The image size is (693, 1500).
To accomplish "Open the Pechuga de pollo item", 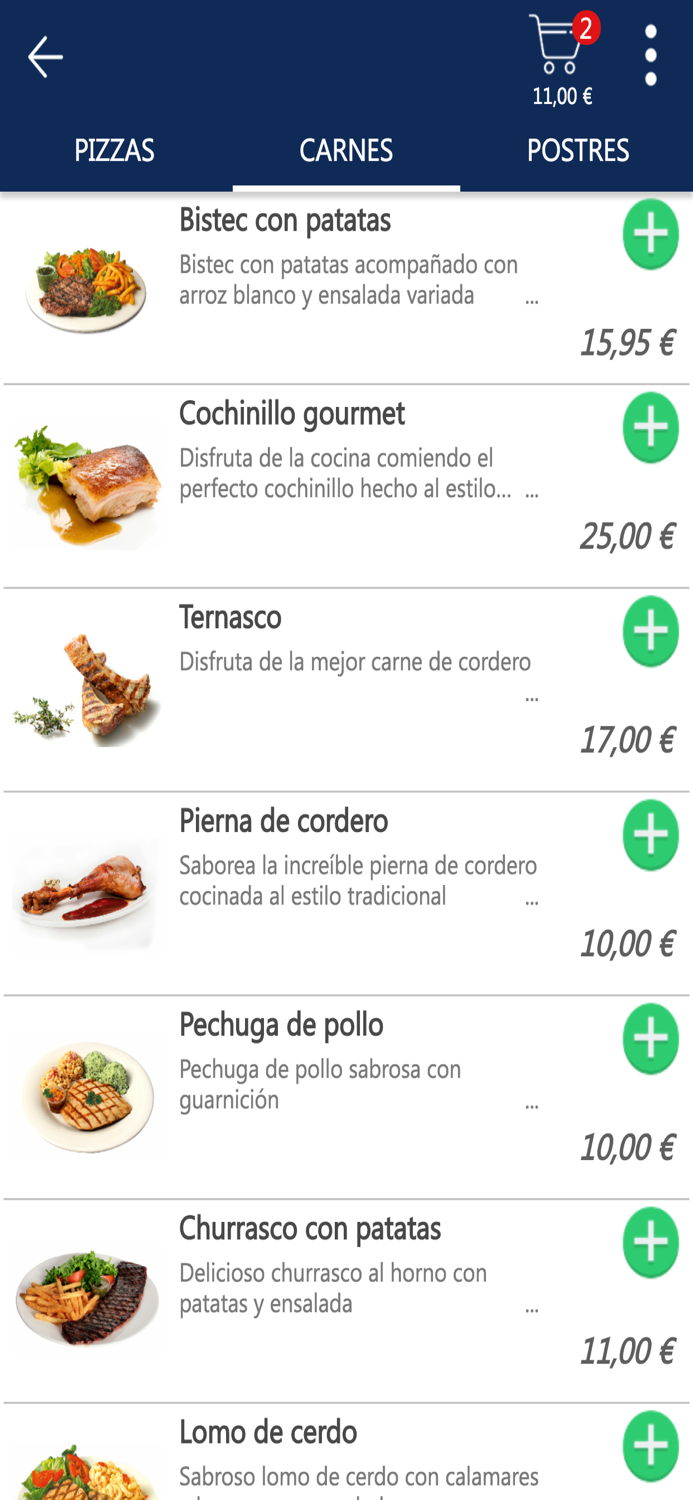I will coord(281,1026).
